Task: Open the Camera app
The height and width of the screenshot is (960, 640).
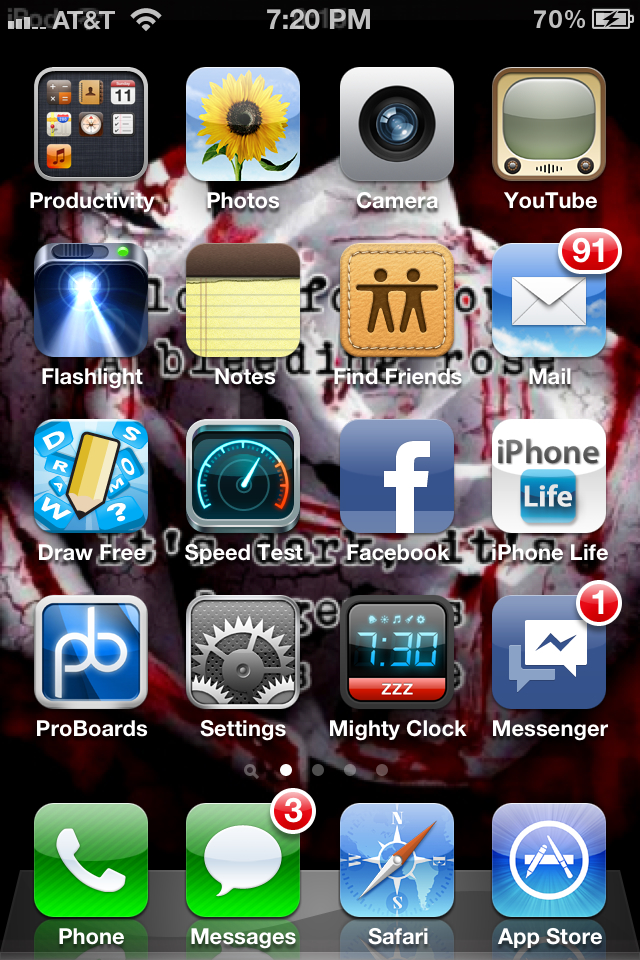Action: coord(397,124)
